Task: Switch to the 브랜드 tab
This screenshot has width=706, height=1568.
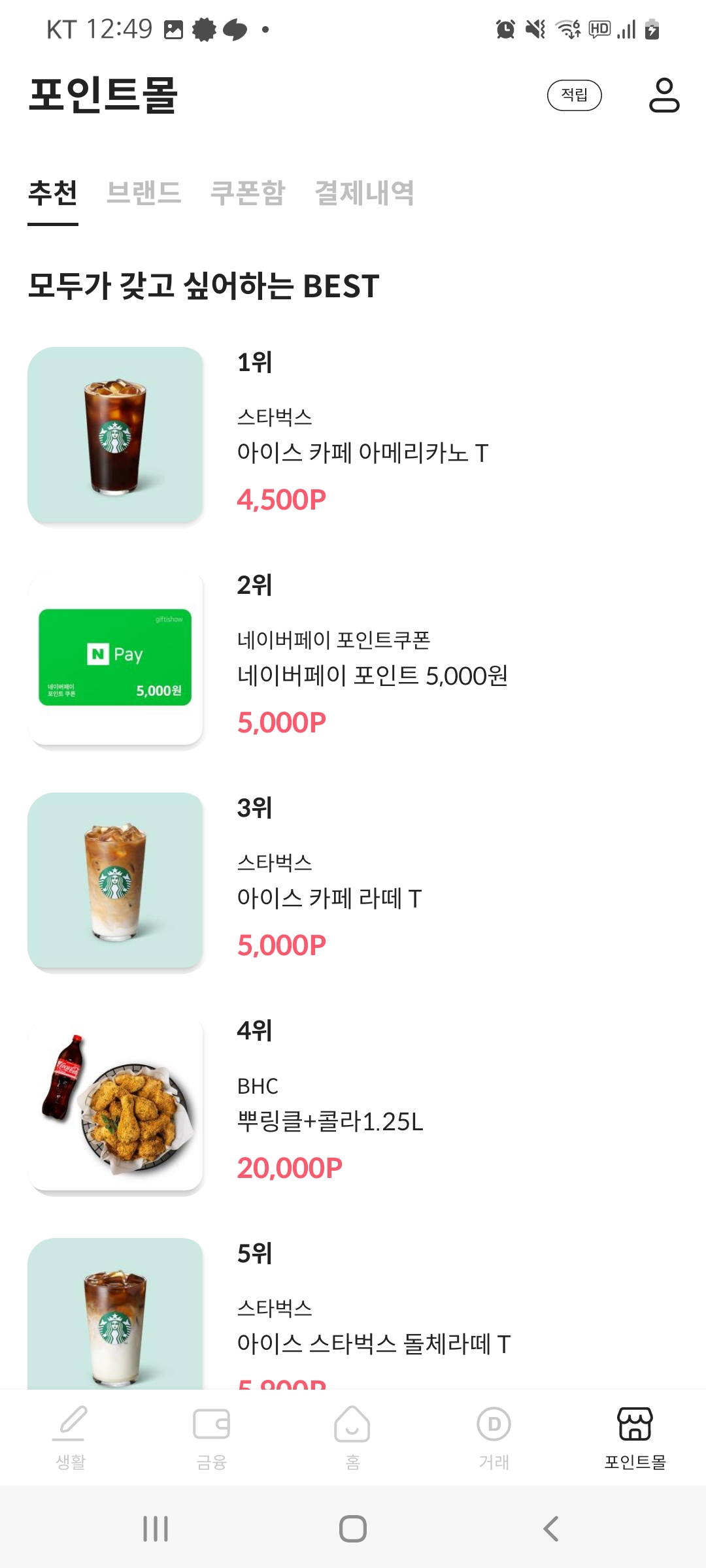Action: click(144, 193)
